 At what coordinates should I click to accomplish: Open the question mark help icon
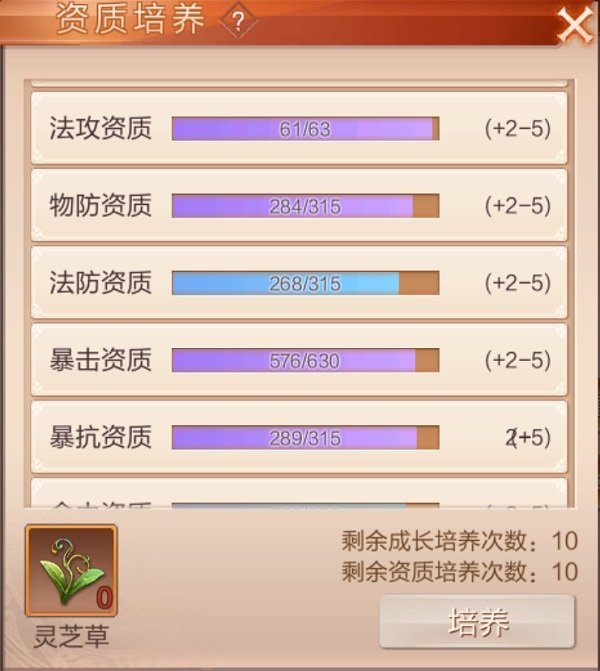coord(238,20)
